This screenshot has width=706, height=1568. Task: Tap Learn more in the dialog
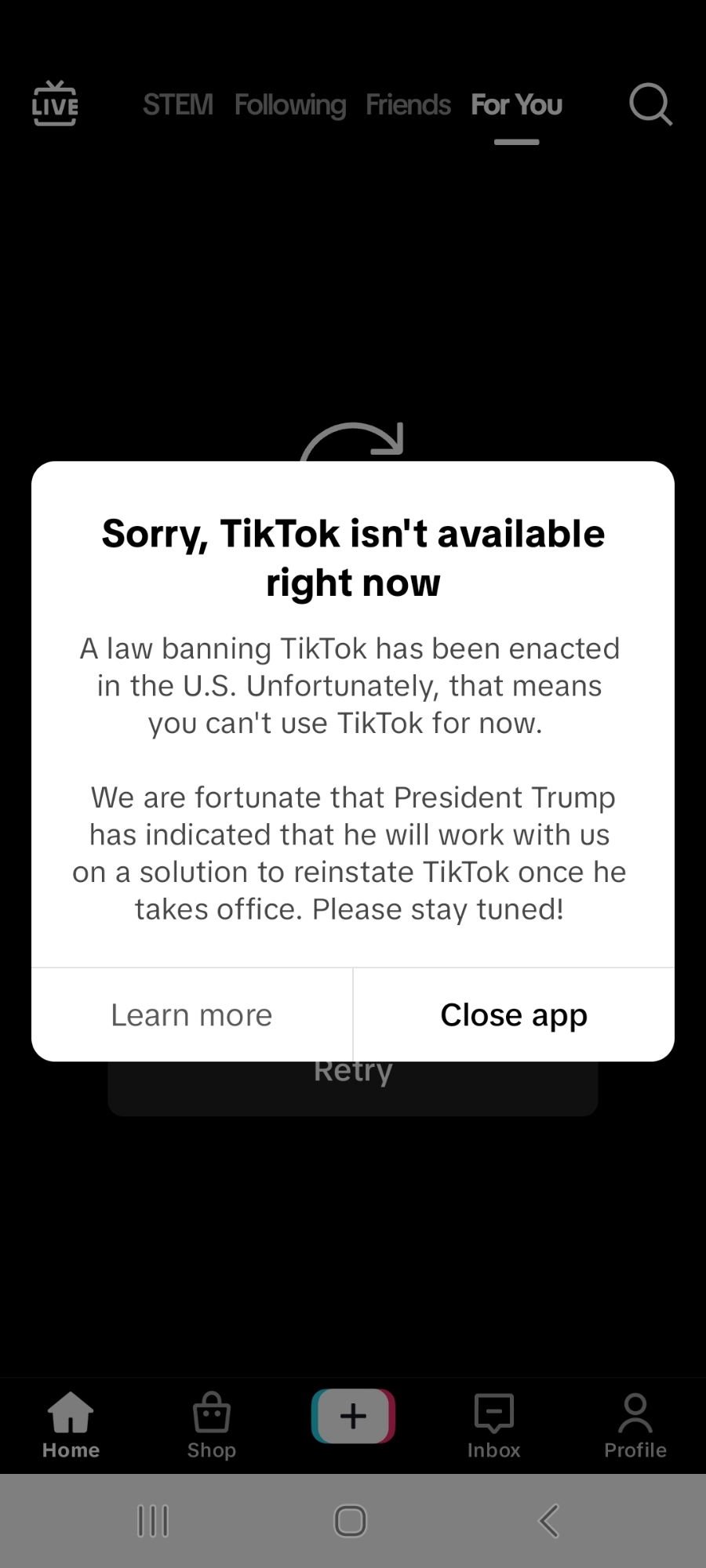click(191, 1014)
